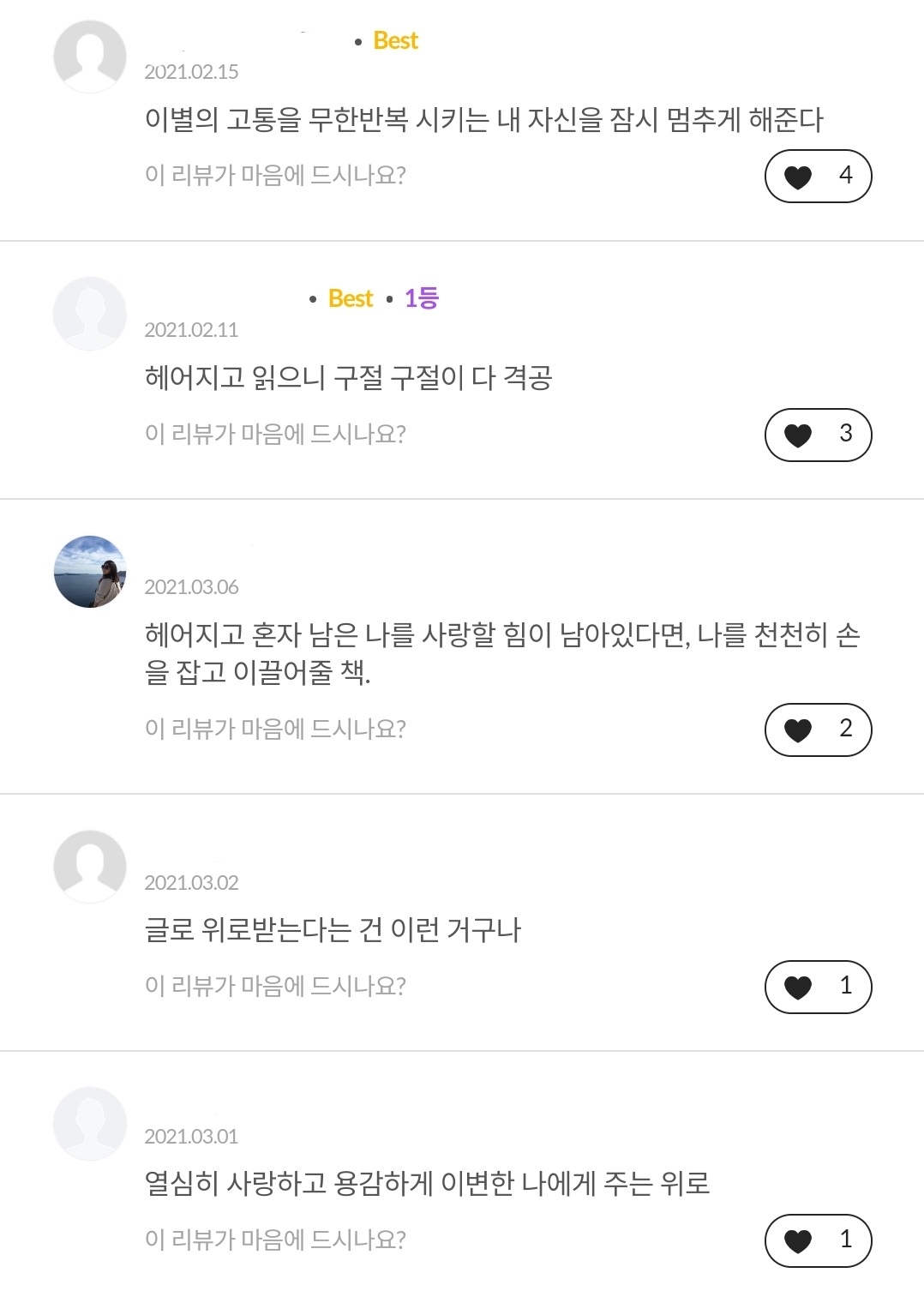The image size is (924, 1303).
Task: Click the heart icon on the '글로 위로받는다는' review
Action: click(x=800, y=986)
